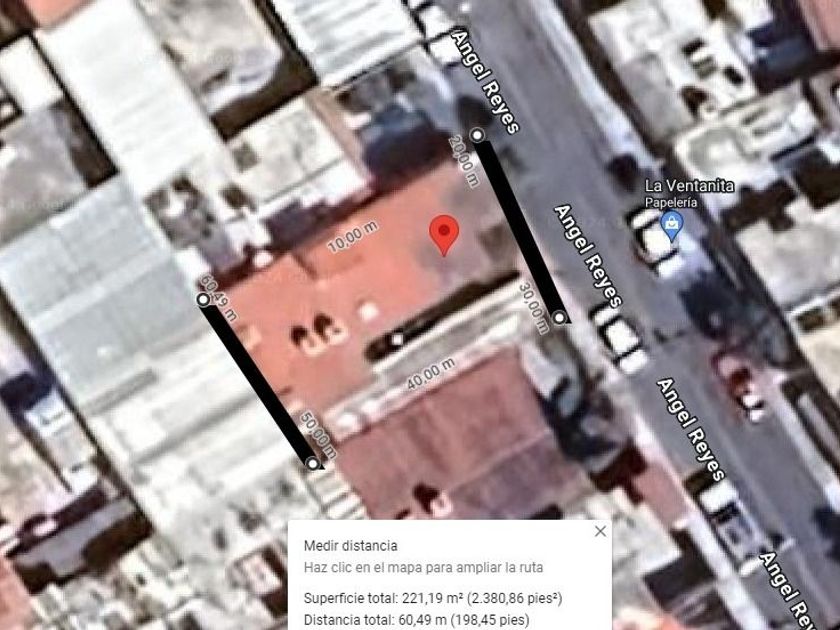Open La Ventanita Papelería place marker
Image resolution: width=840 pixels, height=630 pixels.
671,225
